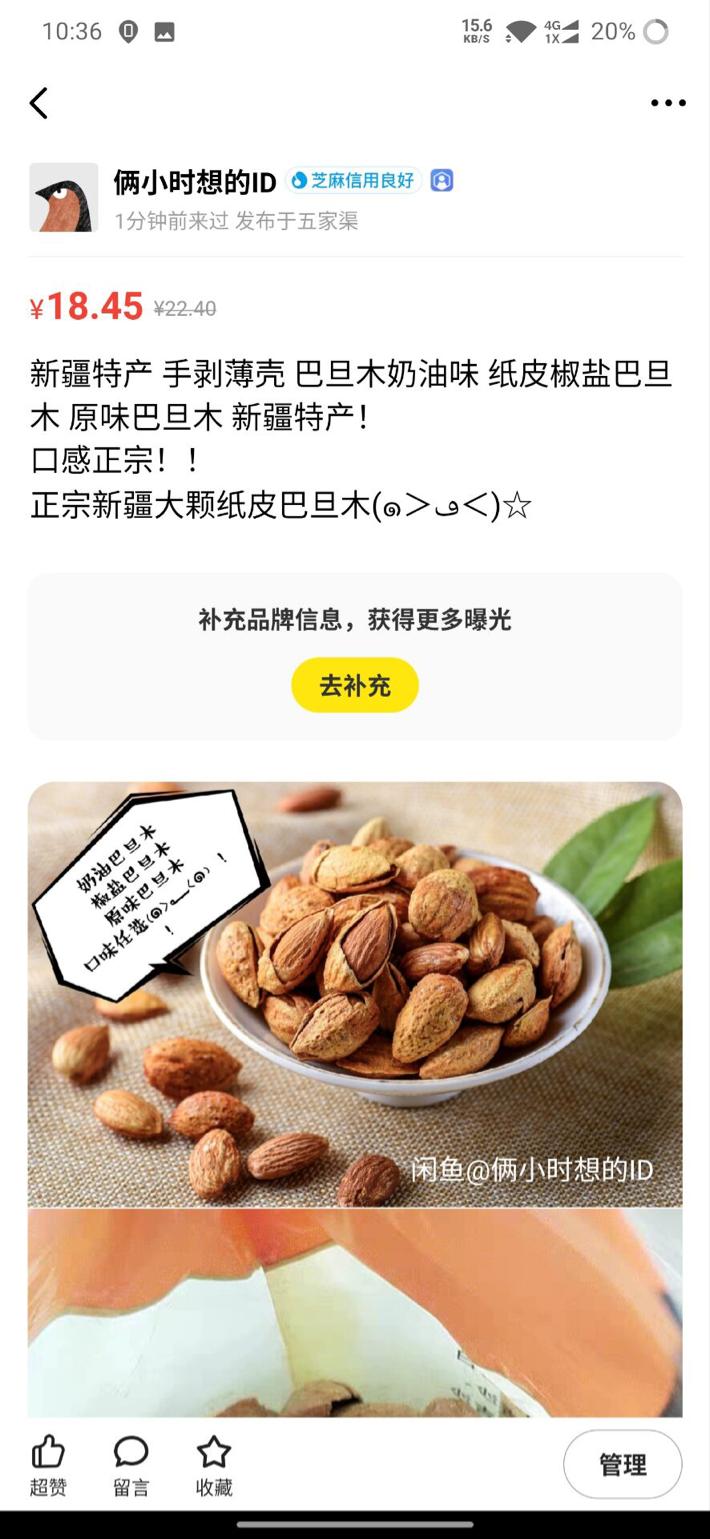Give this listing a 超赞
The image size is (710, 1539).
click(47, 1464)
